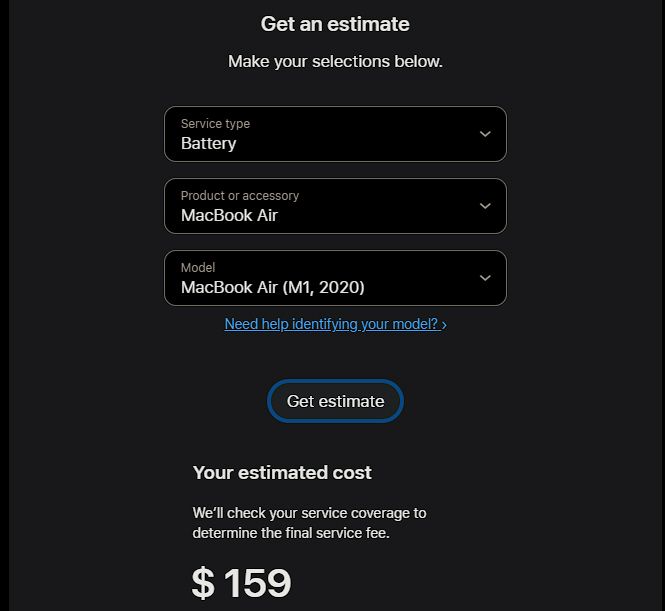Open the 'Need help identifying your model?' link

(x=335, y=324)
